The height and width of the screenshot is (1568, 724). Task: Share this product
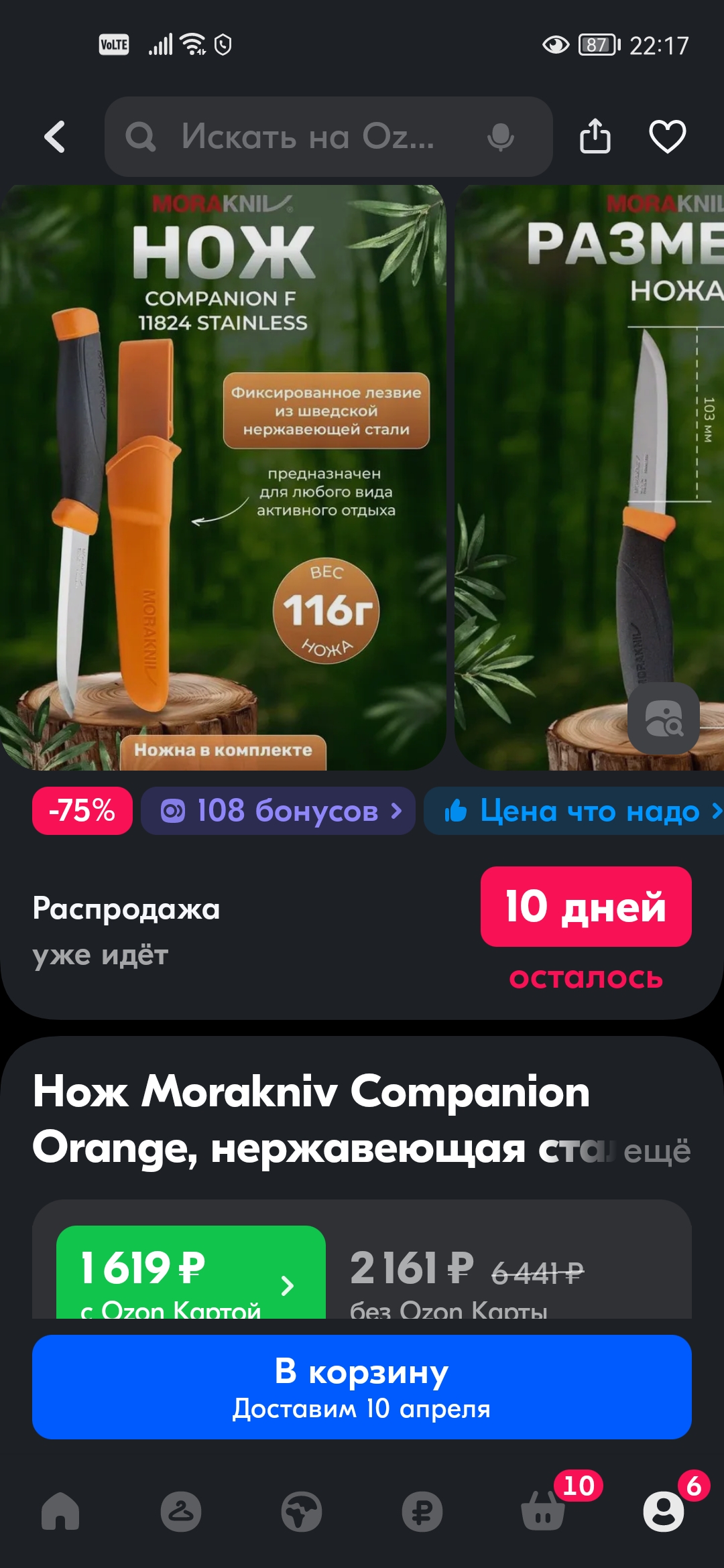[x=595, y=137]
